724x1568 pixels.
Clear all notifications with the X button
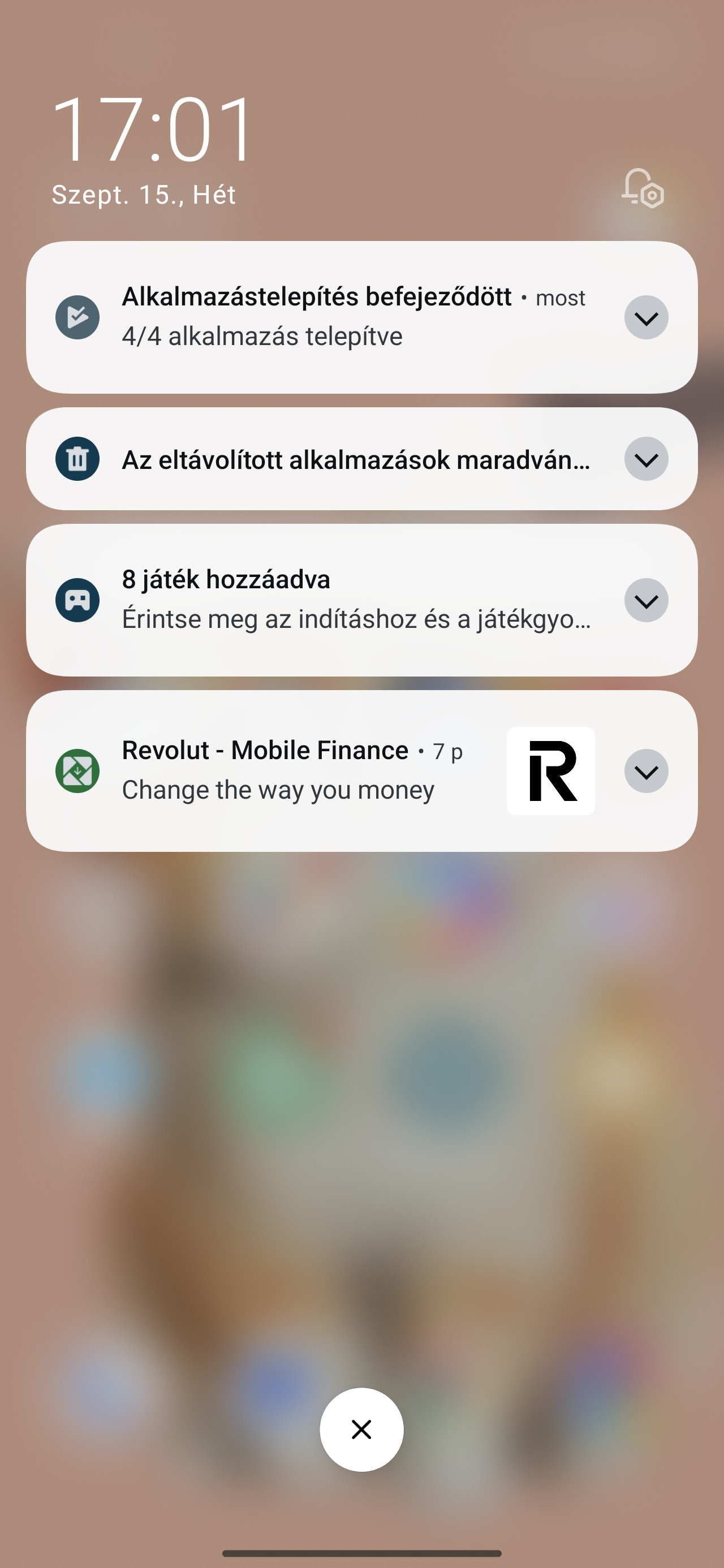[x=361, y=1429]
